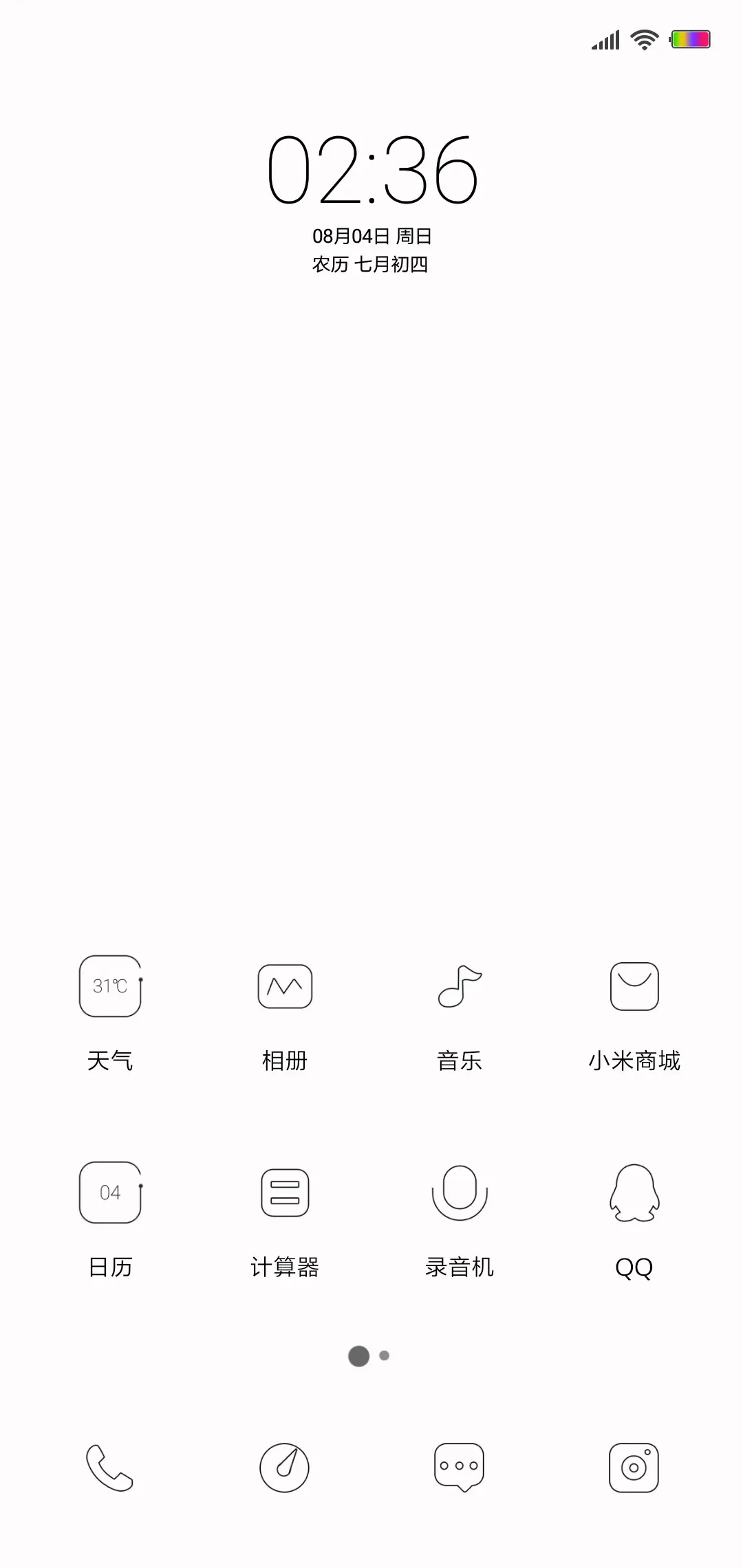Launch the Camera from the dock

click(634, 1466)
